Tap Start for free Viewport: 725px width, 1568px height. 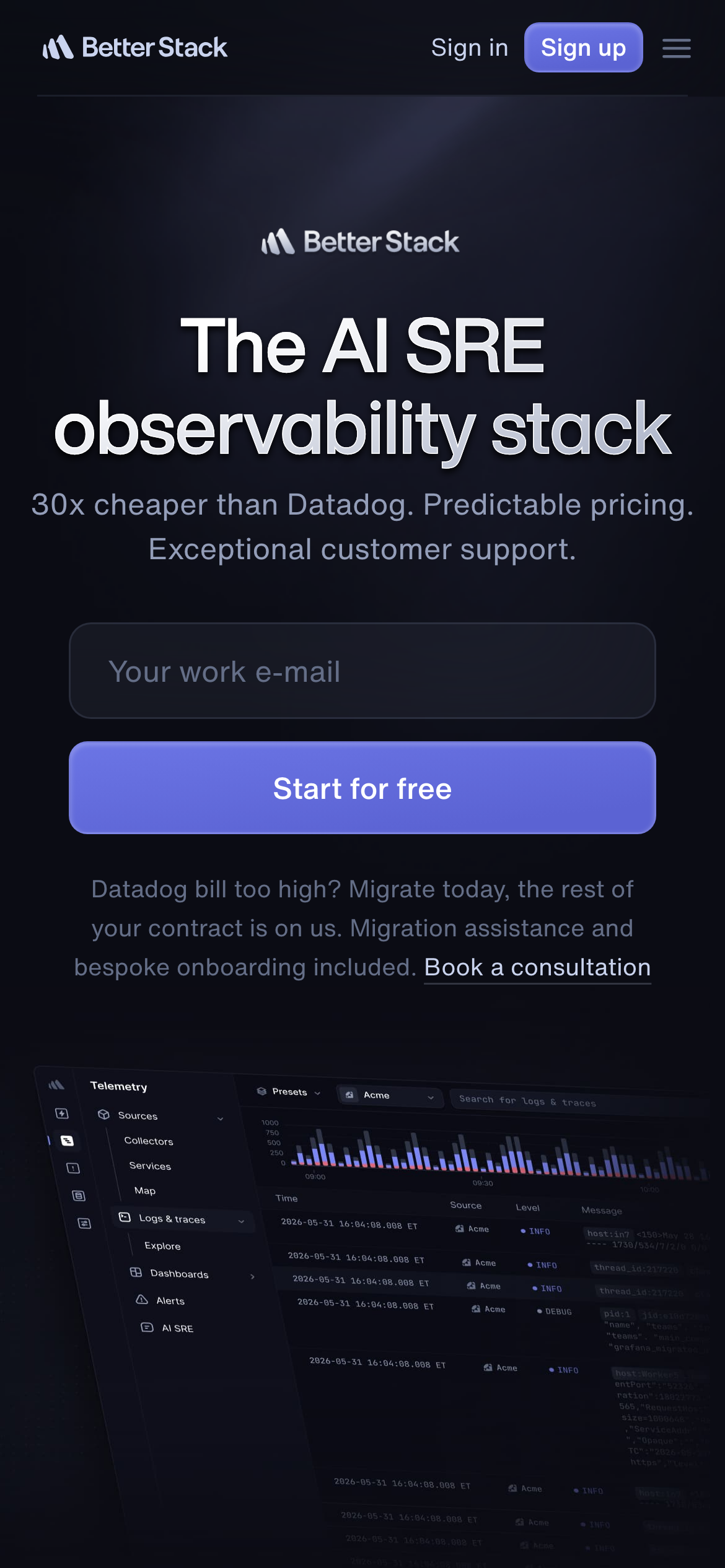click(x=362, y=788)
